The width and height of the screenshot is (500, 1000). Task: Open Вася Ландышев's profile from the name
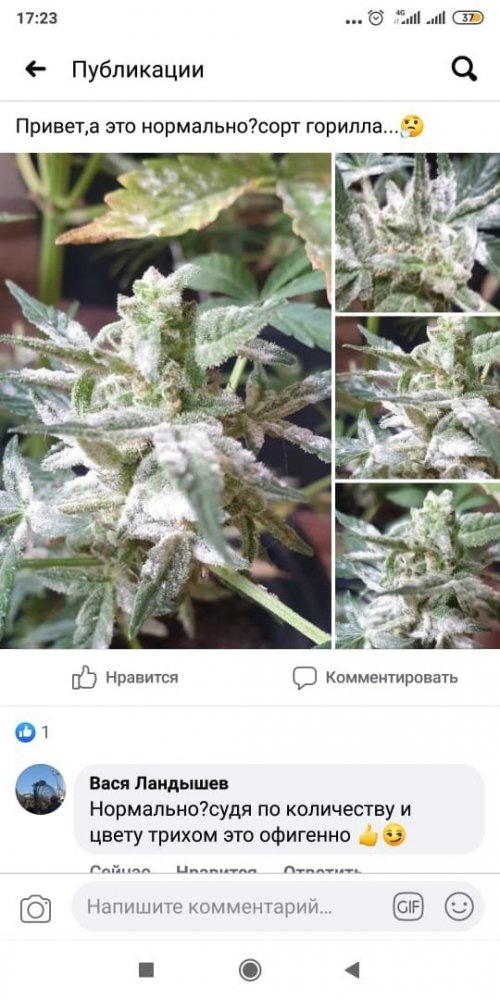[x=159, y=783]
